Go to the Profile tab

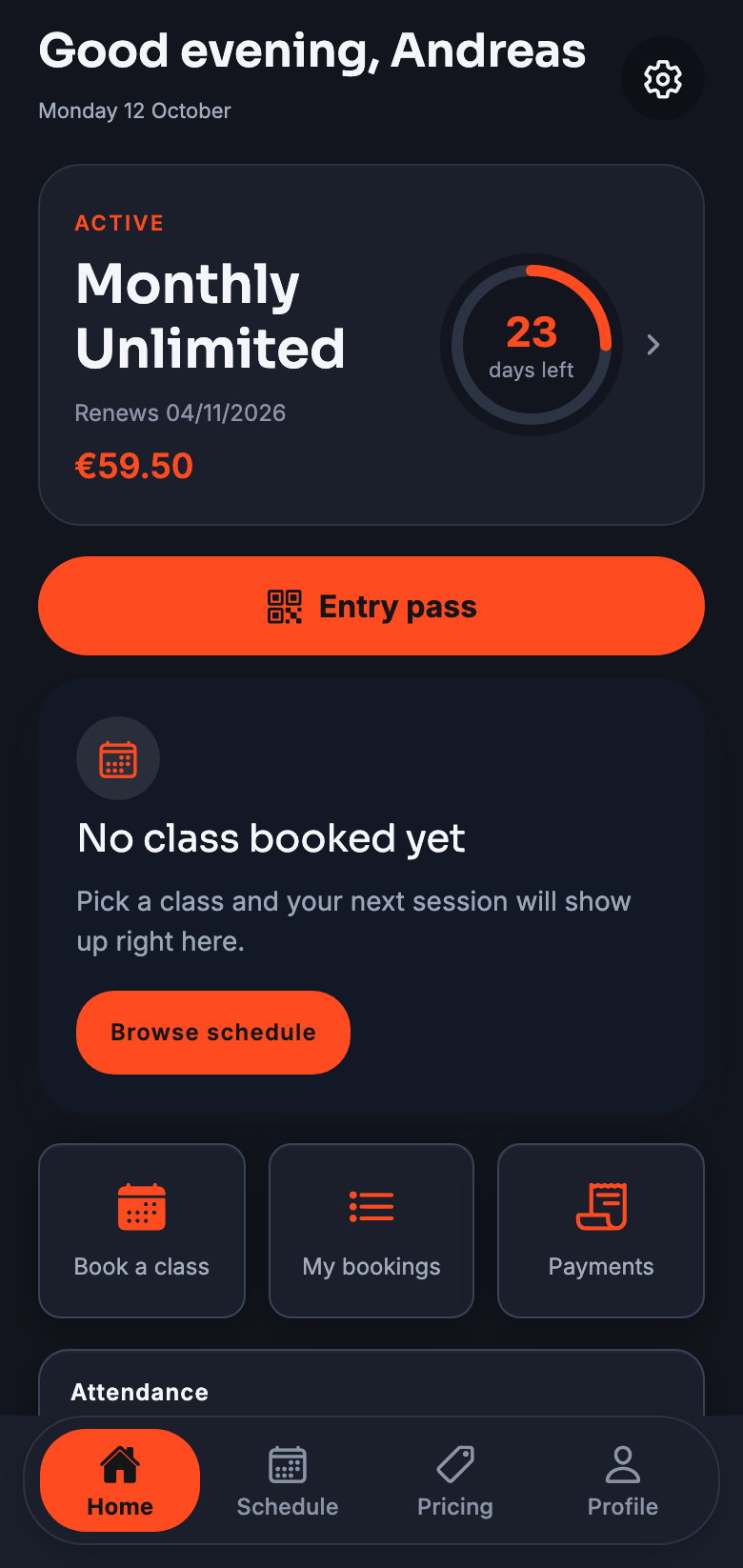[x=623, y=1480]
